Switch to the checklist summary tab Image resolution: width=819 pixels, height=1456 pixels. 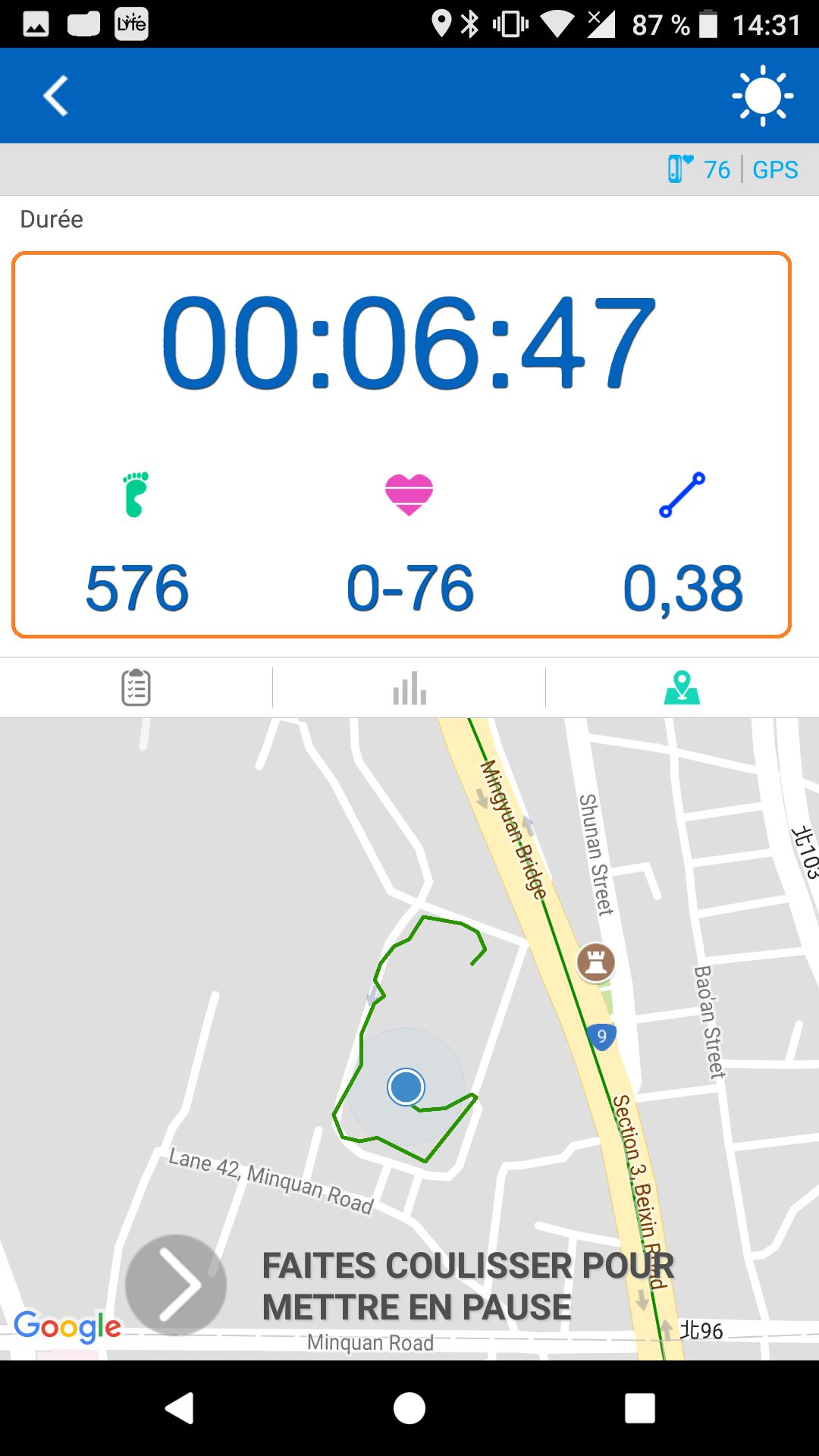coord(136,687)
